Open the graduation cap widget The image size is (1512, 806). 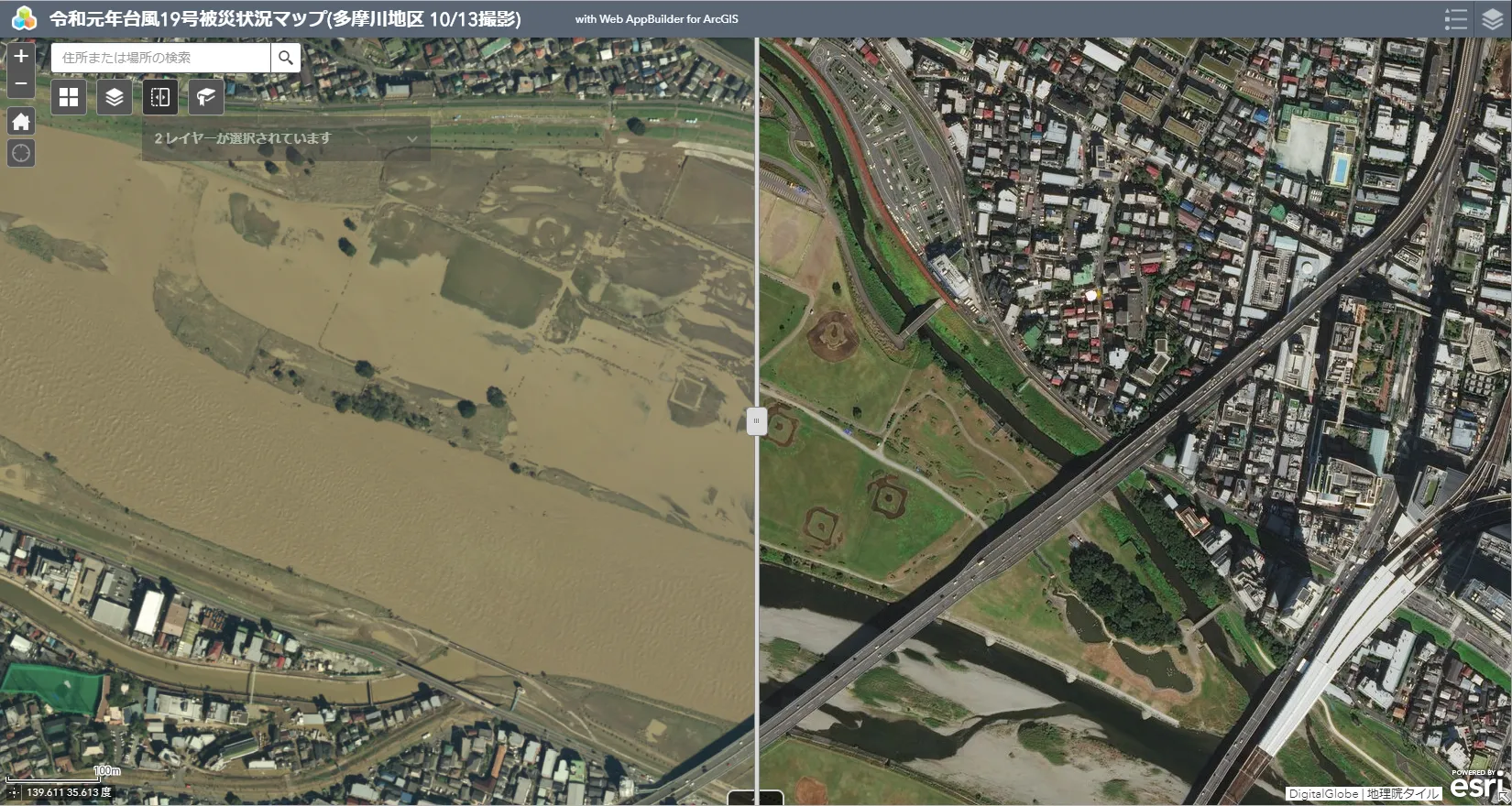[x=206, y=97]
